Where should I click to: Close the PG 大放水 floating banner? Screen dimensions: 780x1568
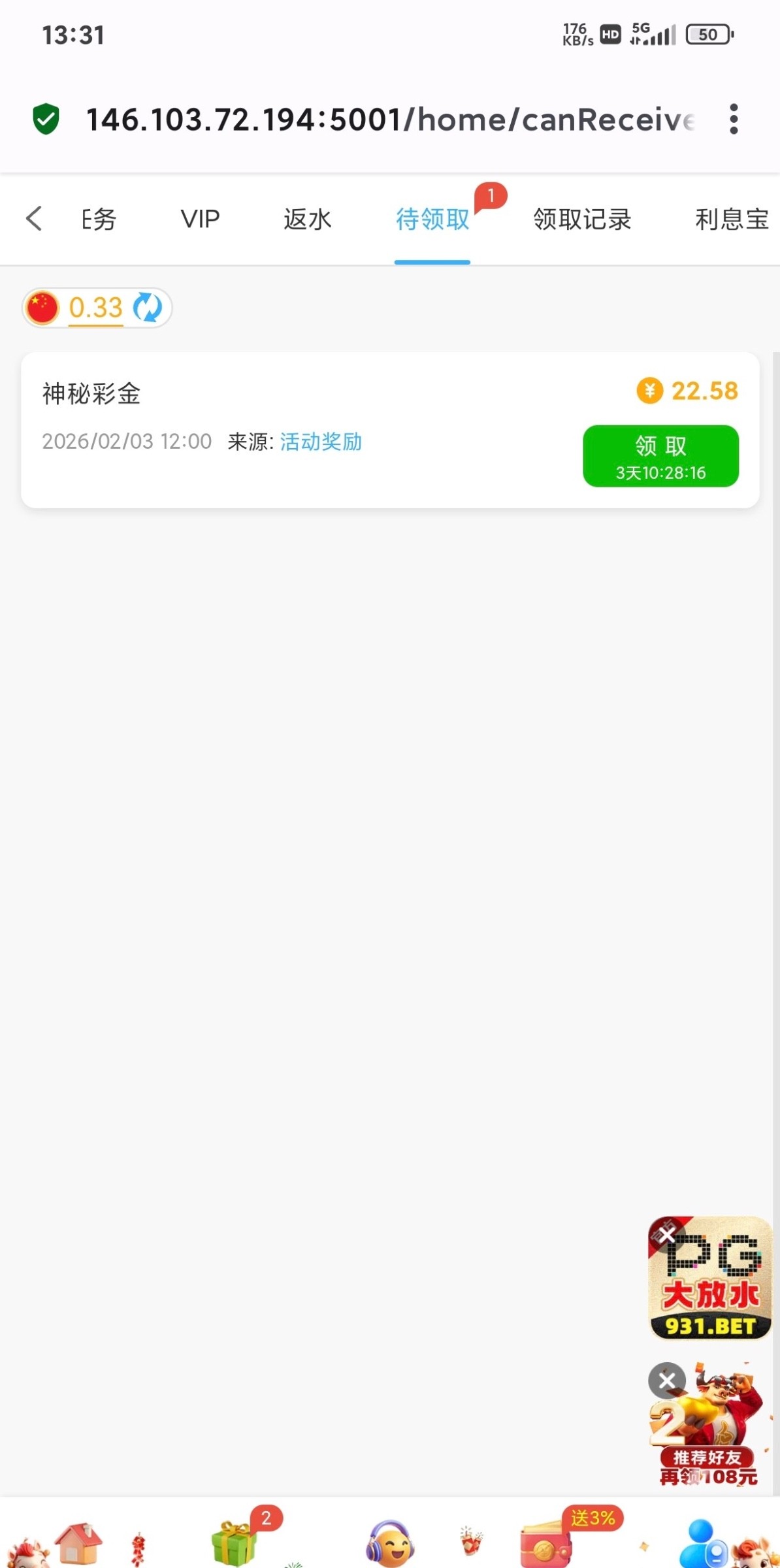tap(666, 1235)
